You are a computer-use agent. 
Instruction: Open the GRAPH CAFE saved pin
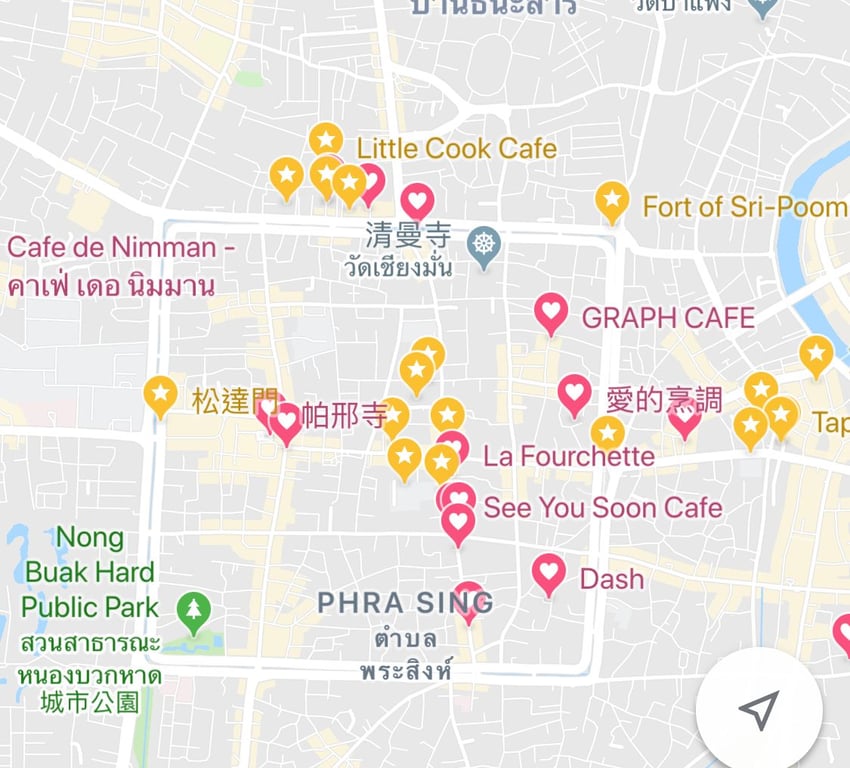point(551,311)
